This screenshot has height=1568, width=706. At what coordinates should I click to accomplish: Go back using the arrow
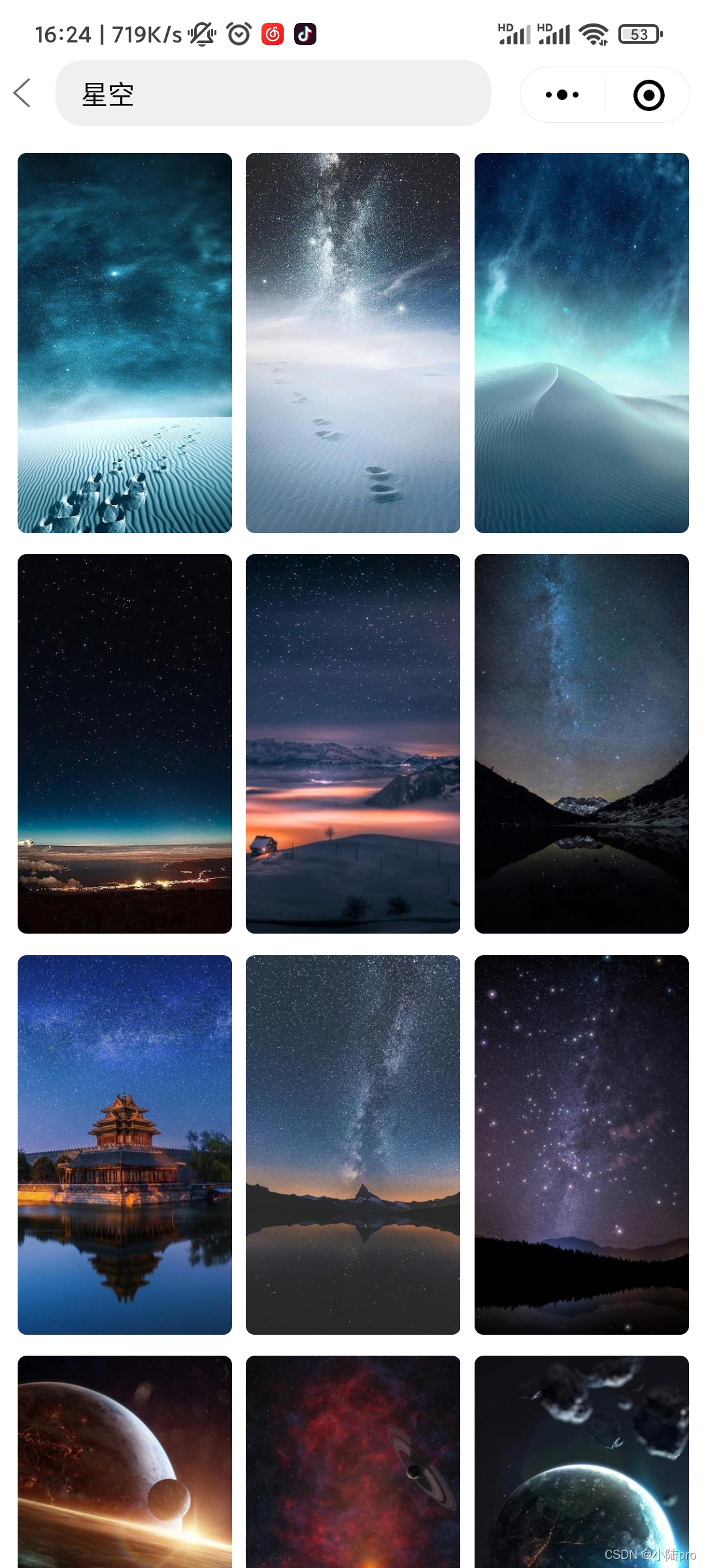click(x=22, y=93)
